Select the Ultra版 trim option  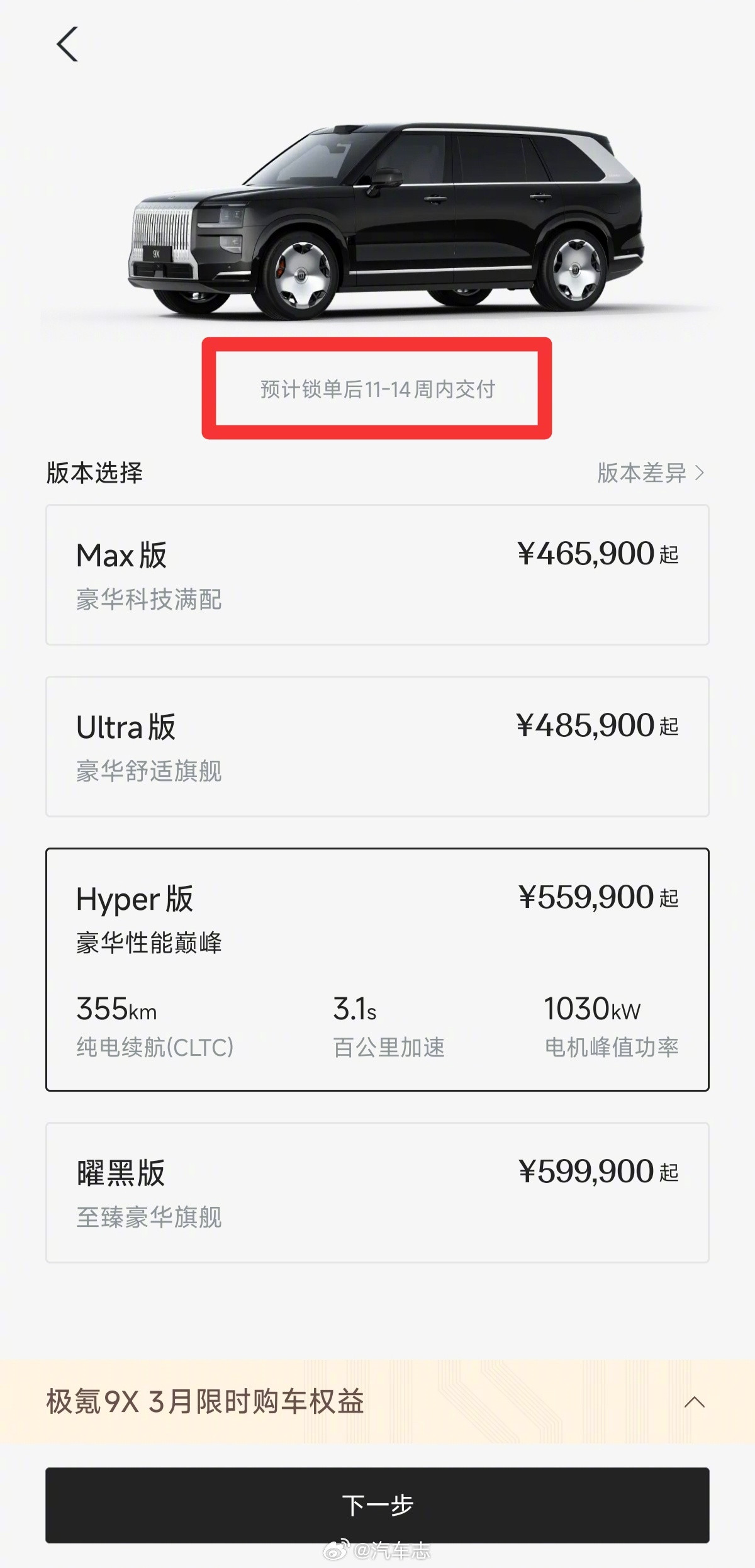pos(377,744)
